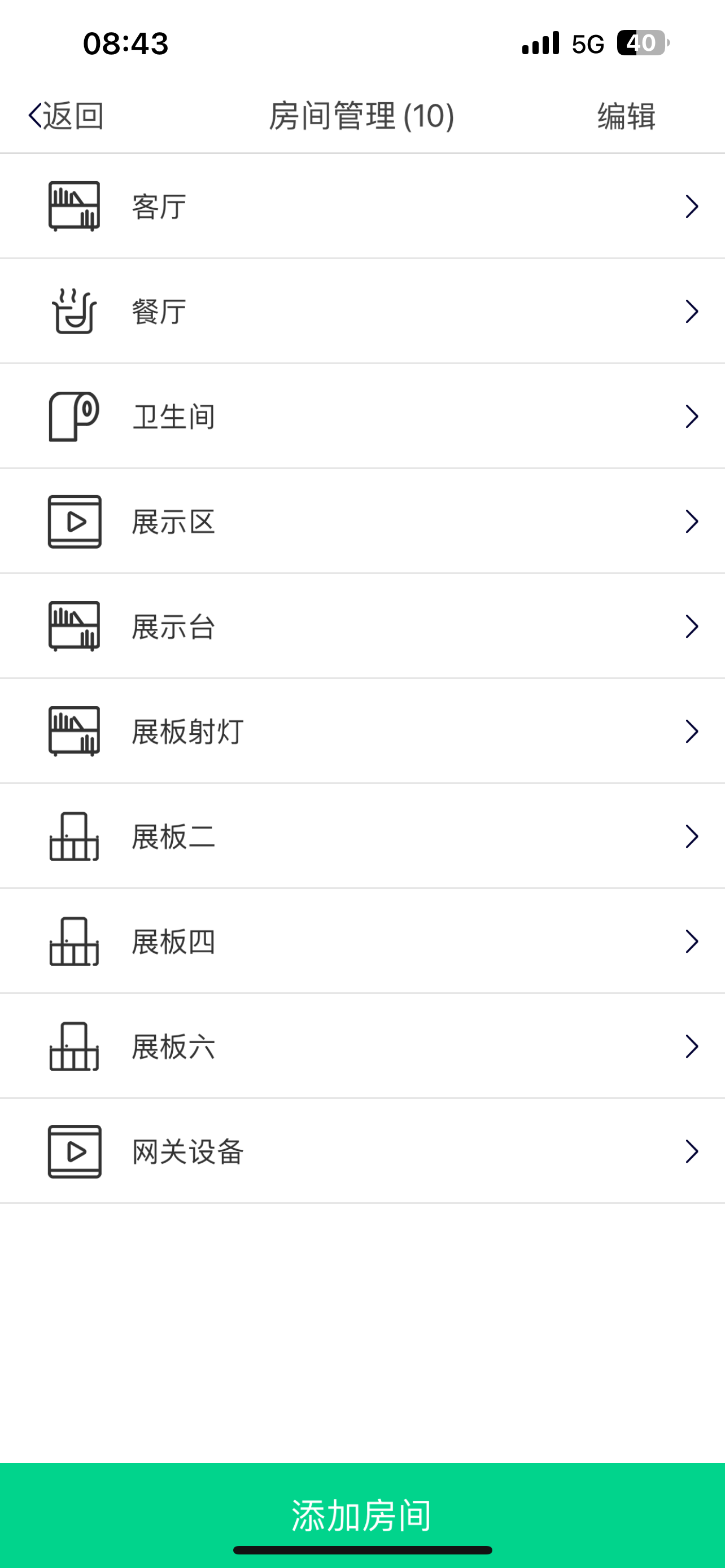Tap the green 添加房间 button
This screenshot has height=1568, width=725.
tap(362, 1515)
